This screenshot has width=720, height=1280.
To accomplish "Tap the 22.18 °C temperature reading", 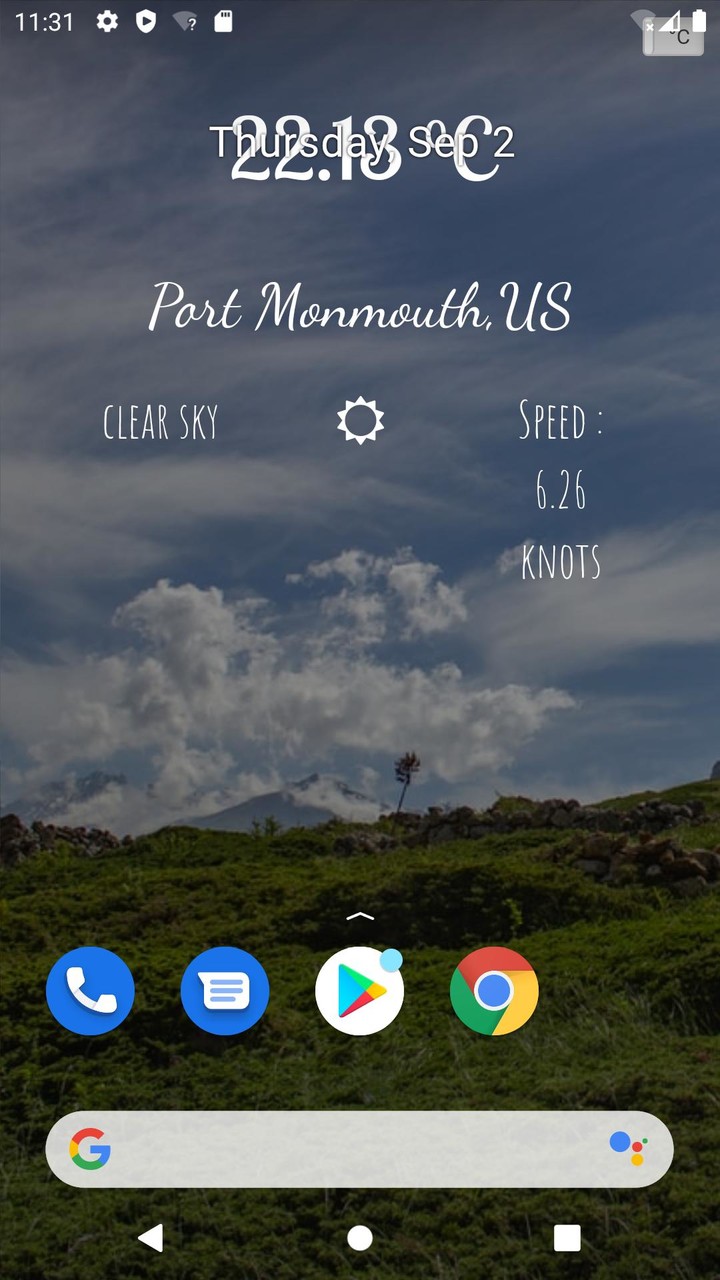I will click(359, 150).
